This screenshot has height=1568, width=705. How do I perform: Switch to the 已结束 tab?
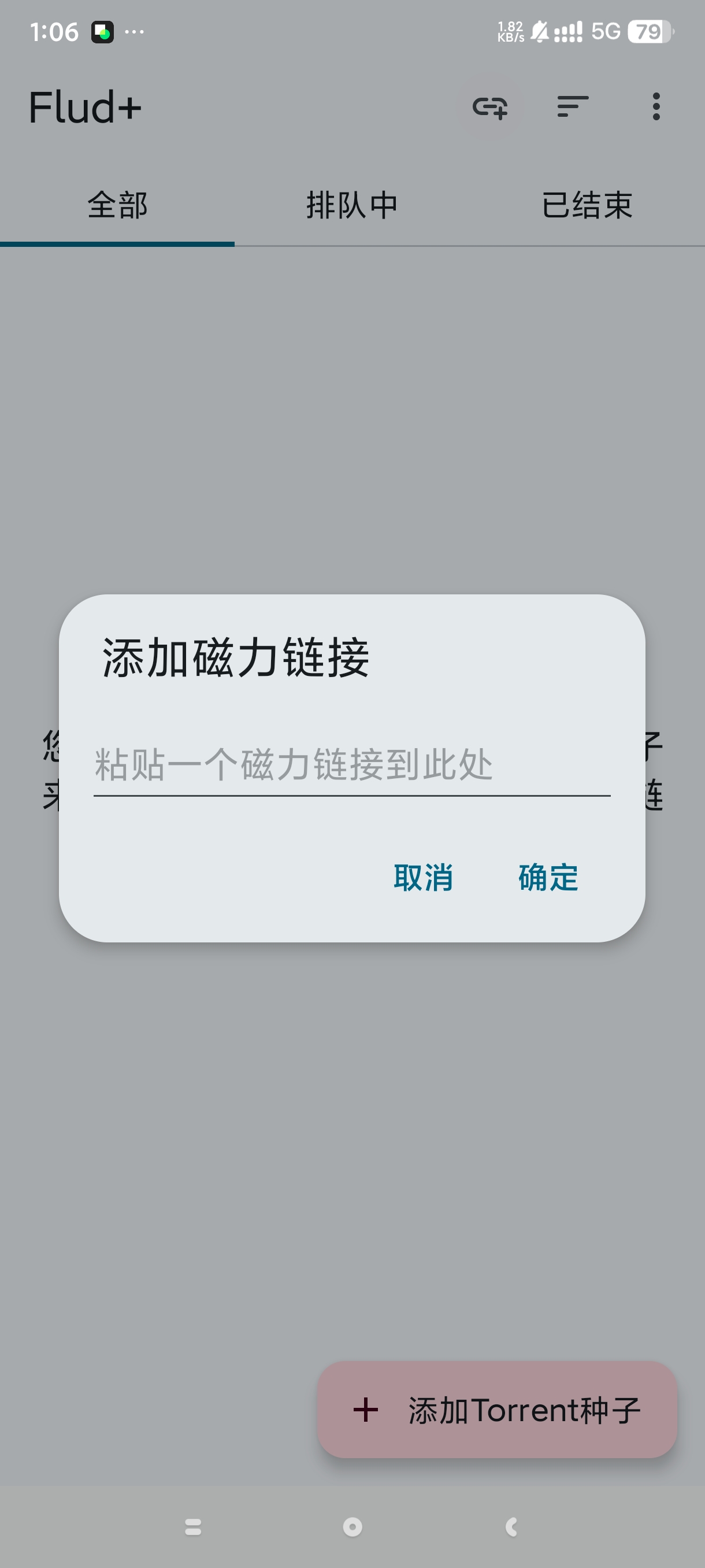(587, 205)
